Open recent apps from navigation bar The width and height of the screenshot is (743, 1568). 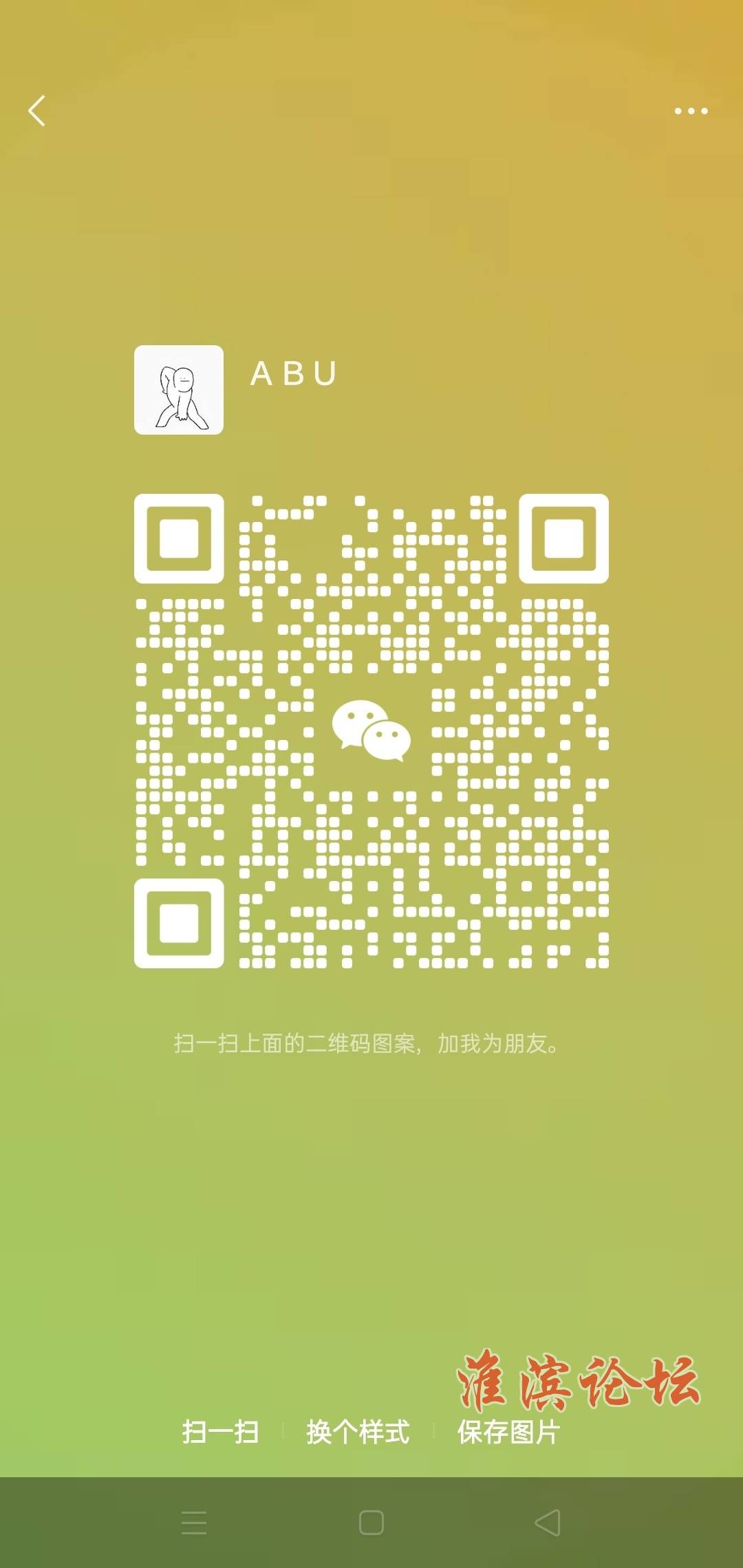[x=194, y=1523]
